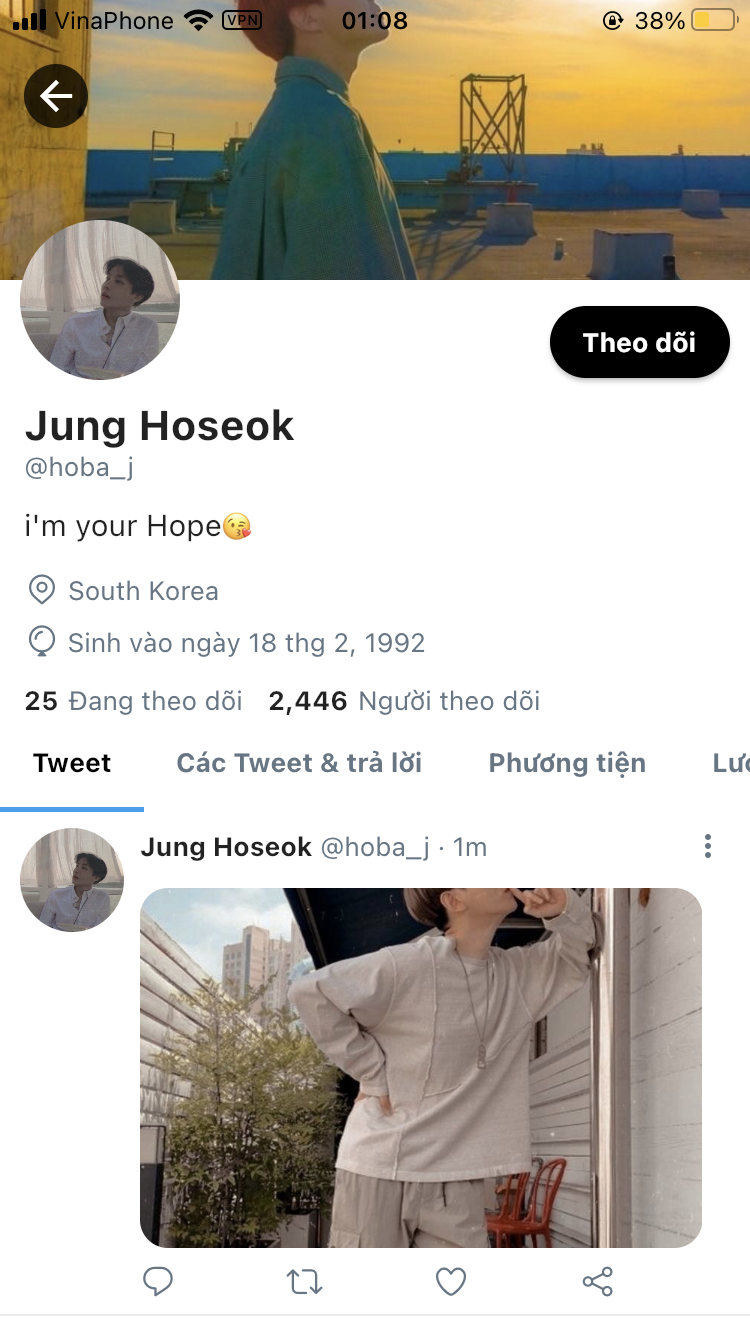This screenshot has width=750, height=1334.
Task: Open the photo in the tweet
Action: [421, 1067]
